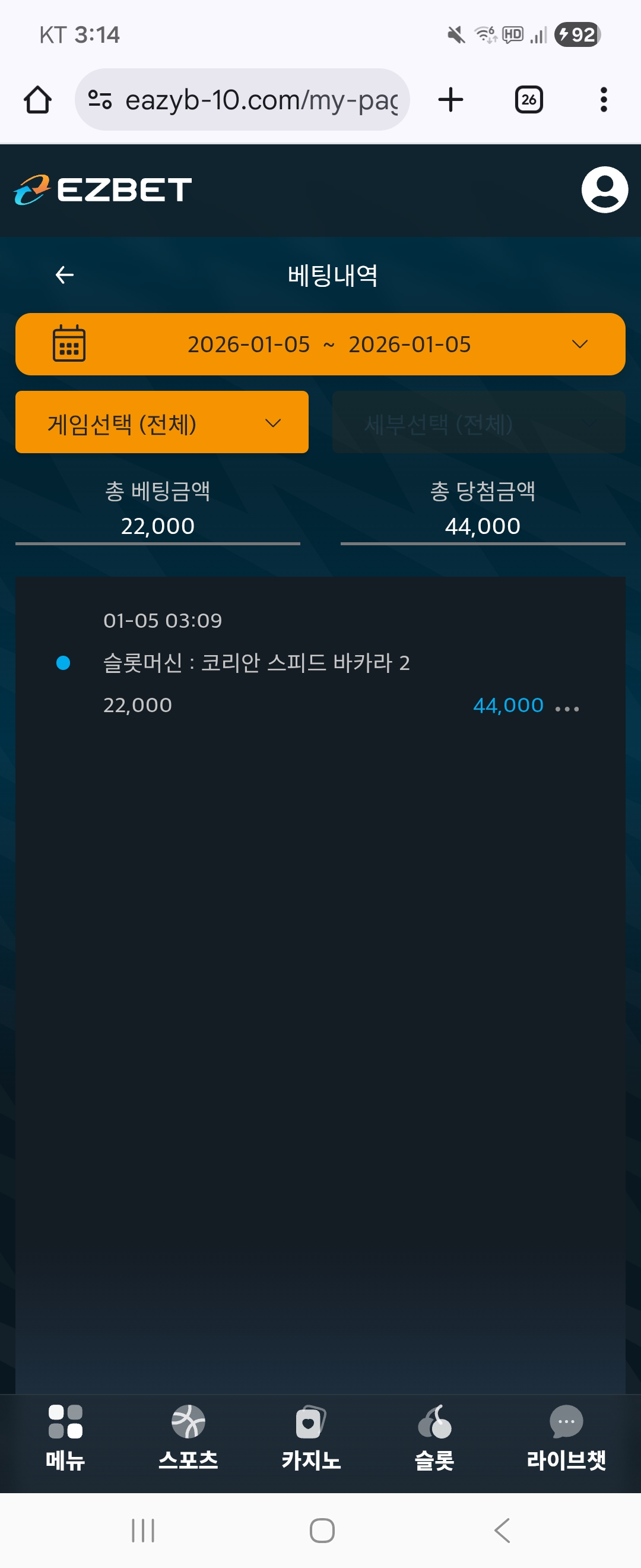Open the date range picker
Viewport: 641px width, 1568px height.
pos(320,344)
